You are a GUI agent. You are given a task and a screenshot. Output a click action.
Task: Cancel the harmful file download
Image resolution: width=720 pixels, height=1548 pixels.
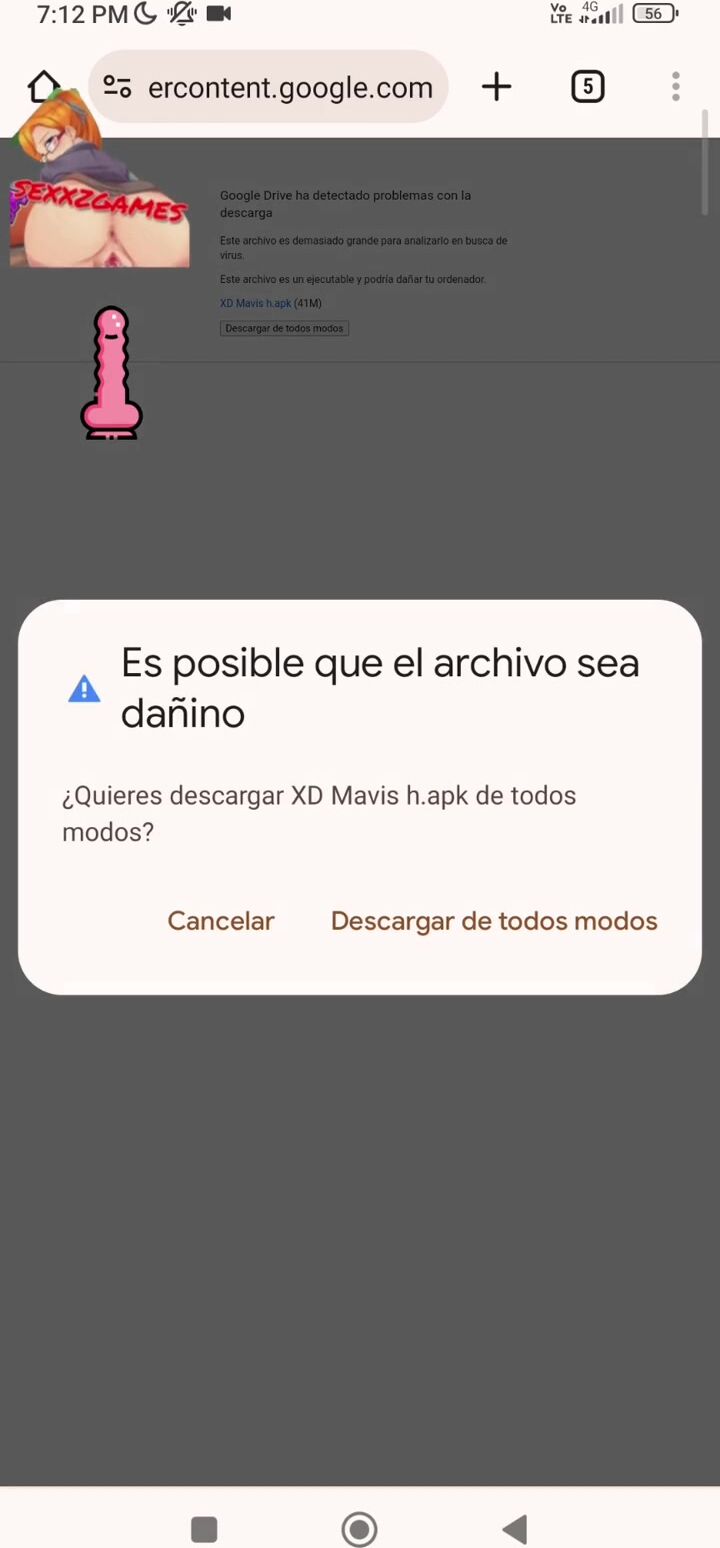[220, 921]
